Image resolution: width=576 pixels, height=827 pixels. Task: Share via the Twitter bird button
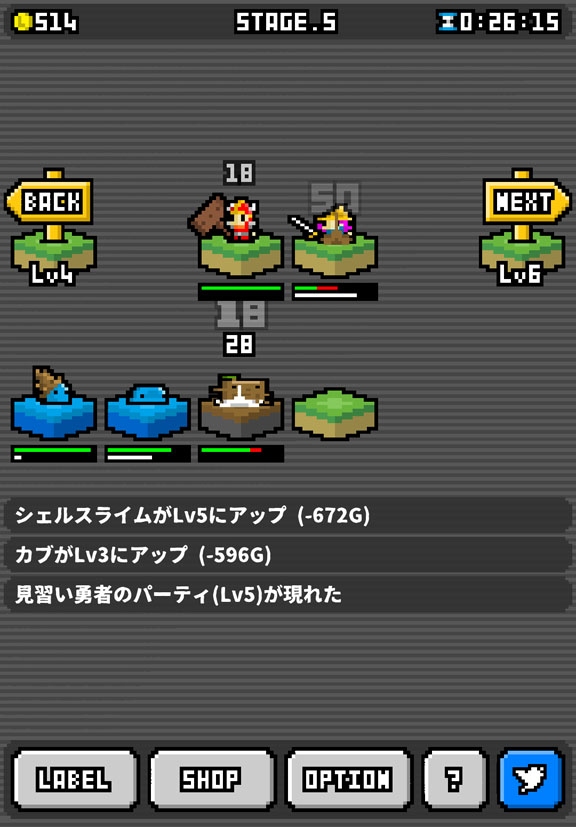[x=532, y=779]
